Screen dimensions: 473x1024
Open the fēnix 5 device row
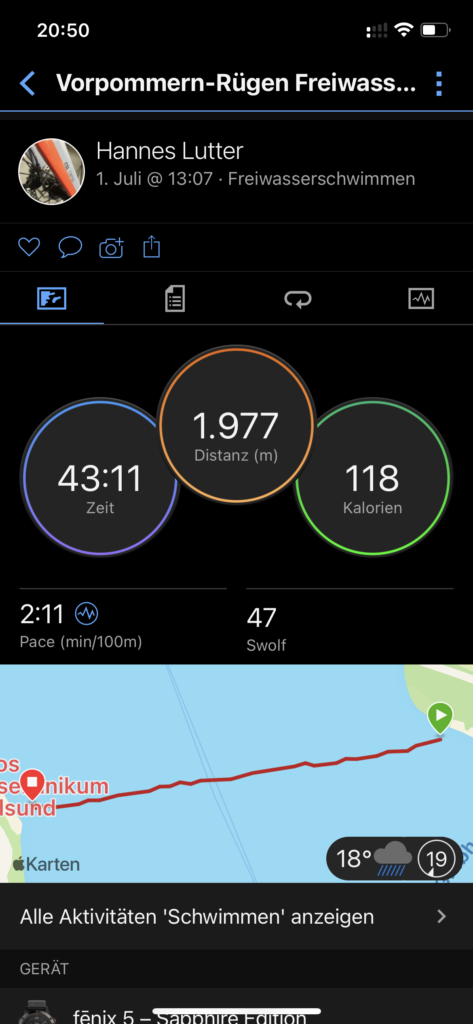(x=236, y=1011)
